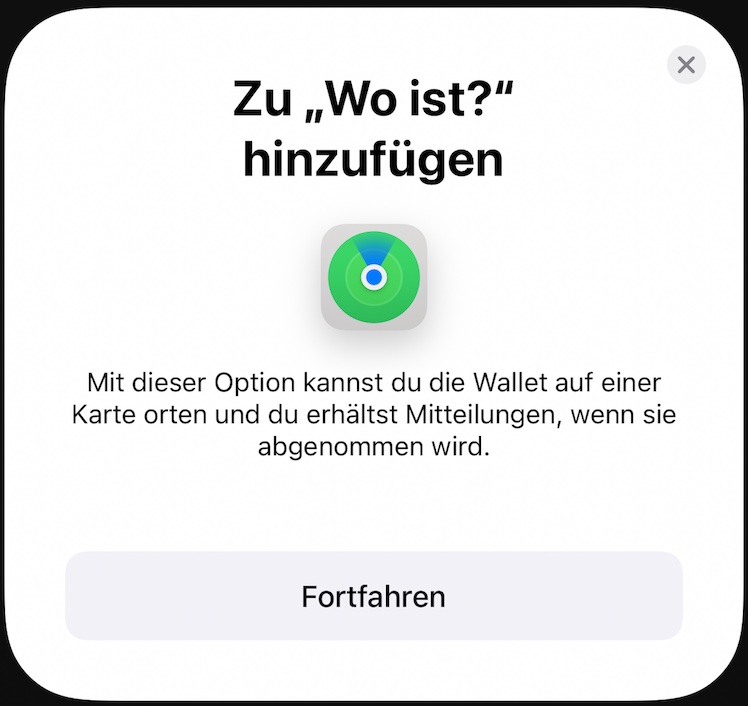
Task: Tap Fortfahren to continue setup
Action: tap(373, 596)
